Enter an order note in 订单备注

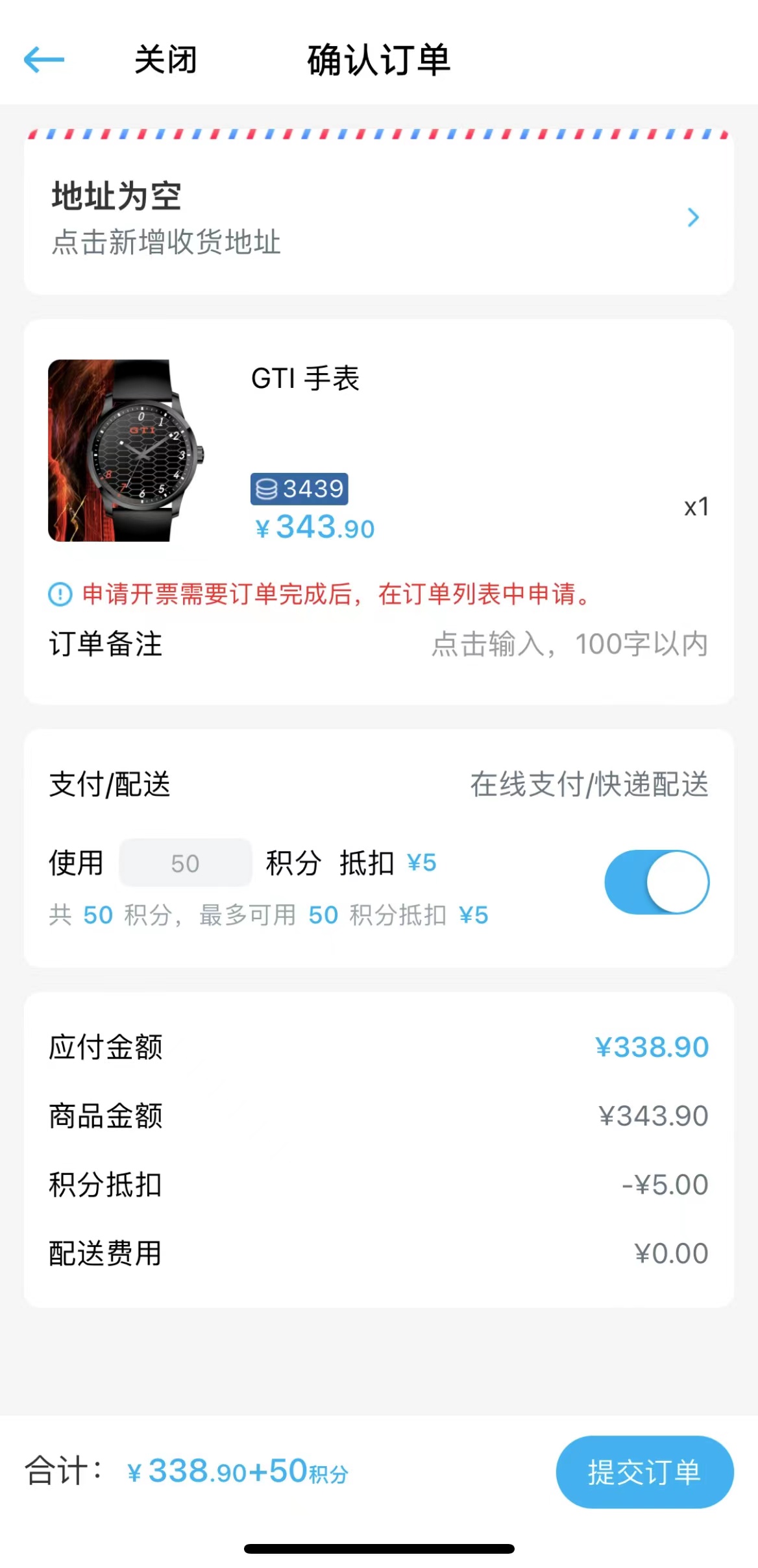point(568,644)
